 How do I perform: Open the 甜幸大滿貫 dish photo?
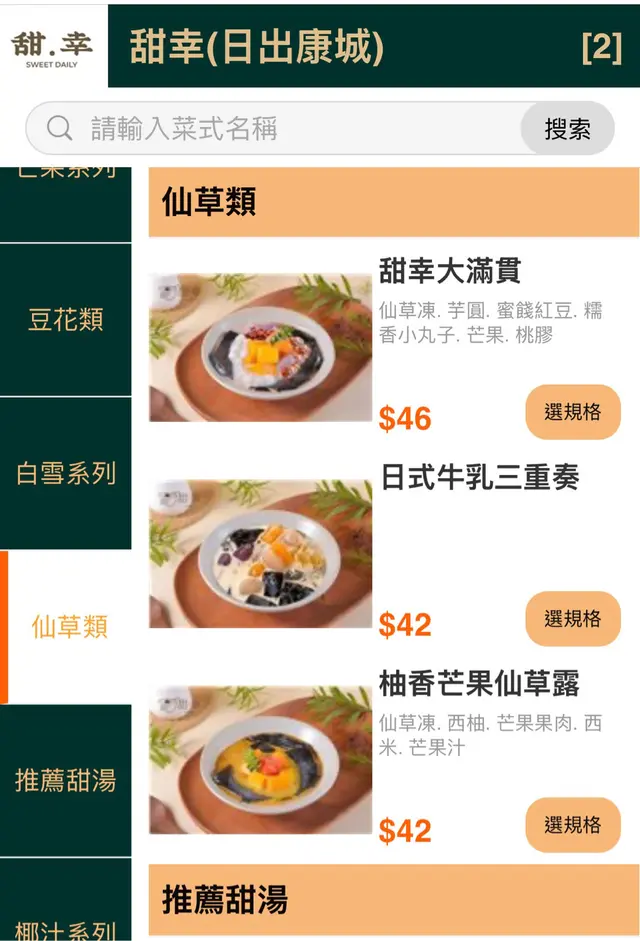260,347
